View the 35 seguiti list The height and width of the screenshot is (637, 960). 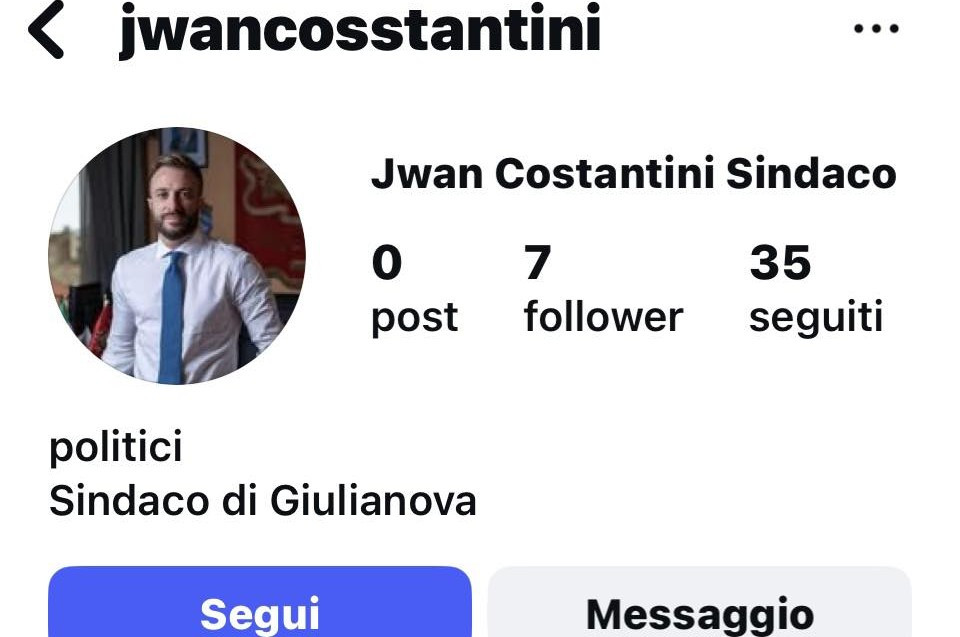pos(815,289)
